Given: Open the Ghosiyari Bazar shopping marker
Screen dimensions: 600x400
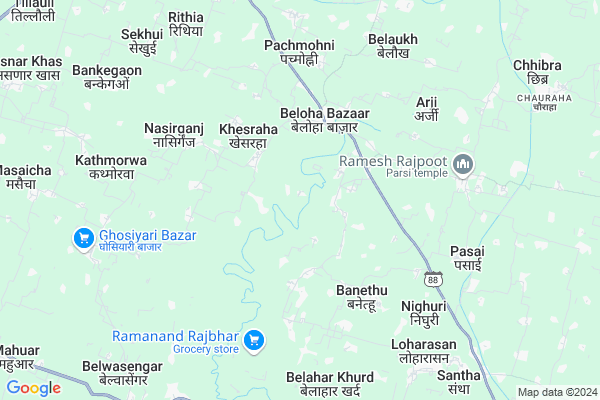Looking at the screenshot, I should coord(85,239).
